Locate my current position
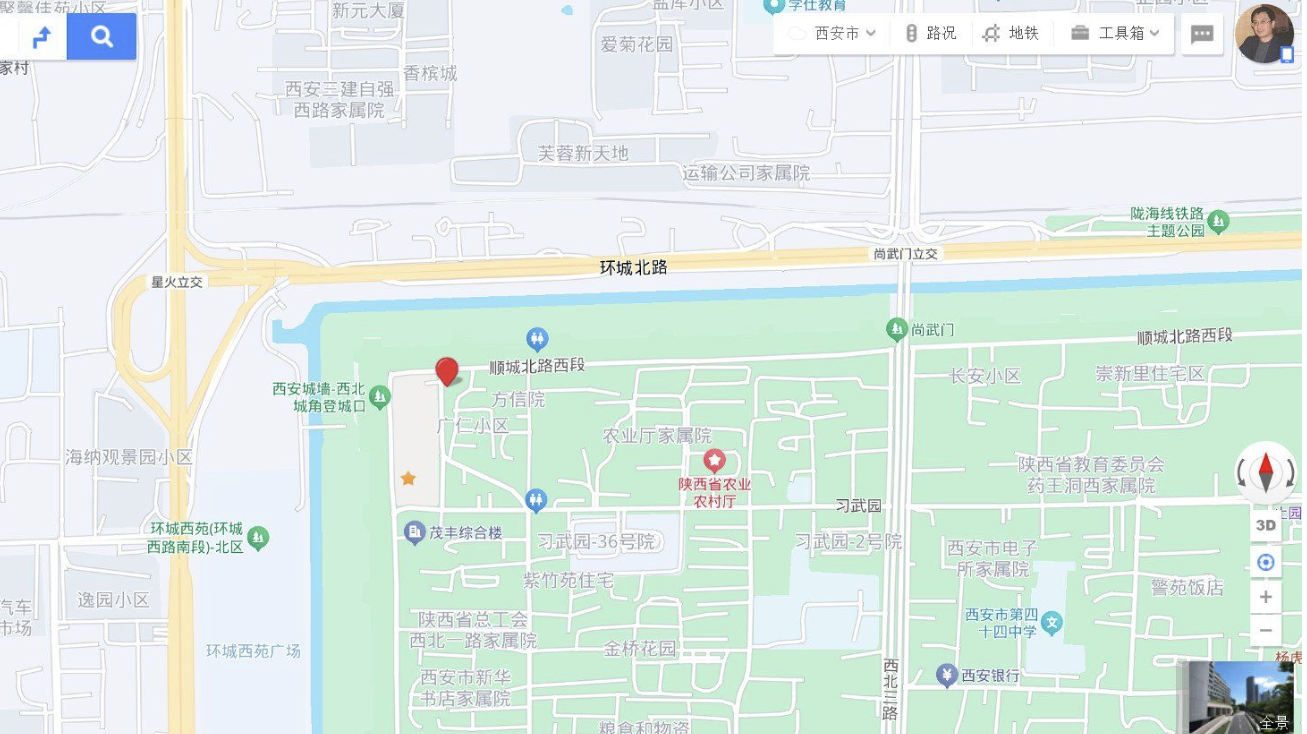The height and width of the screenshot is (734, 1307). pos(1265,562)
